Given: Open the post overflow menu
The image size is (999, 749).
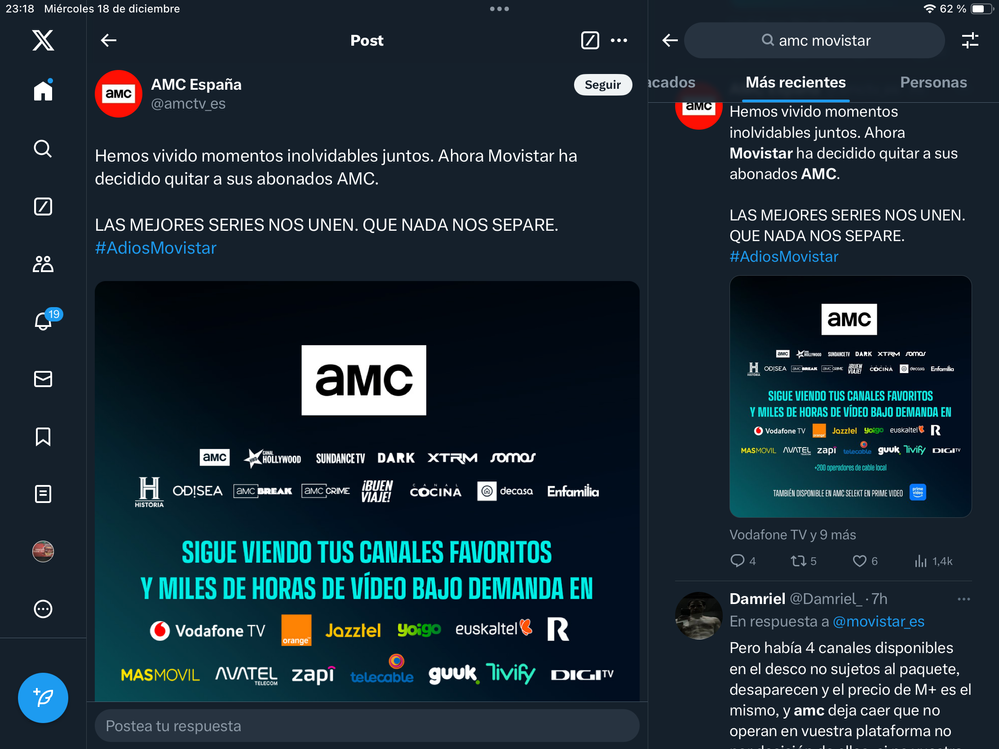Looking at the screenshot, I should click(x=619, y=41).
